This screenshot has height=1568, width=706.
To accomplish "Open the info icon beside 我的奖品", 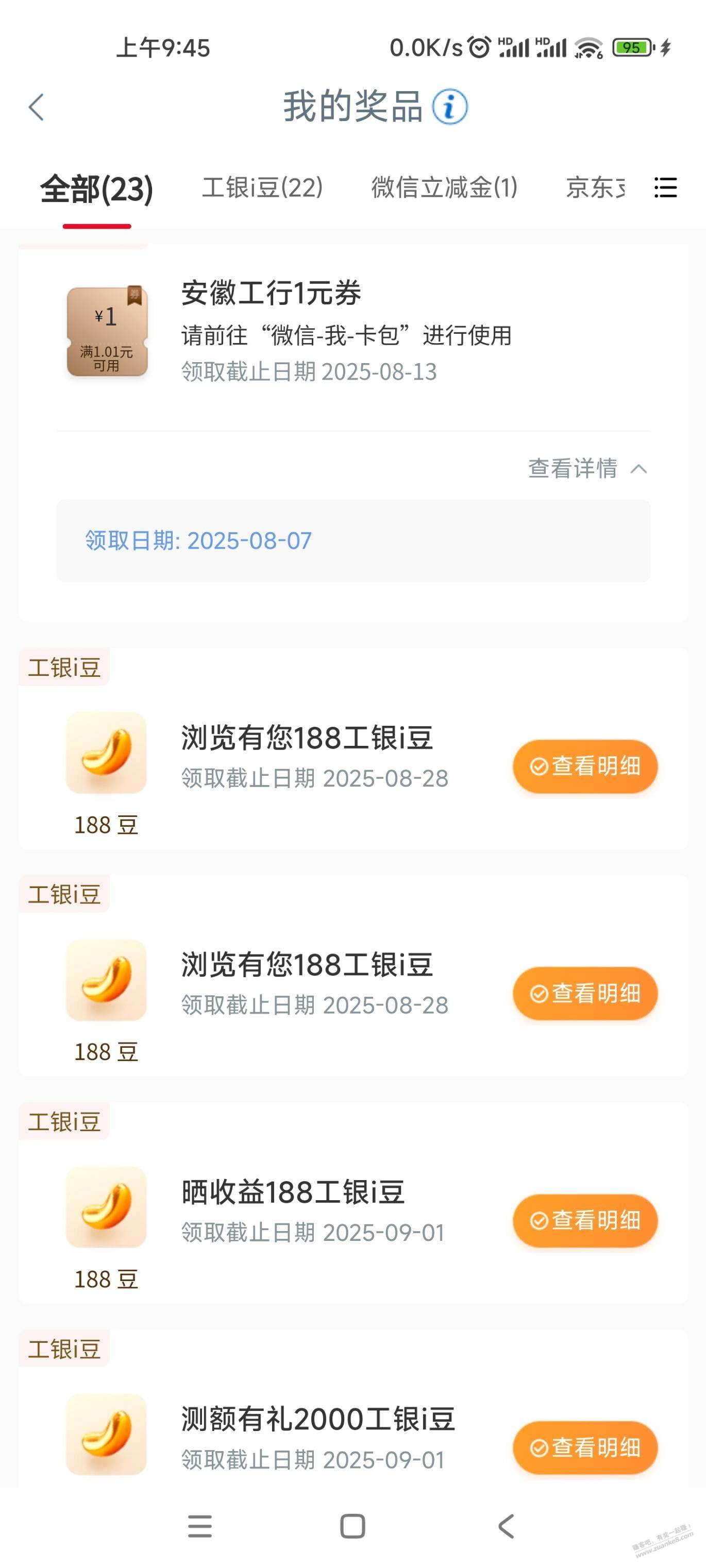I will (x=449, y=107).
